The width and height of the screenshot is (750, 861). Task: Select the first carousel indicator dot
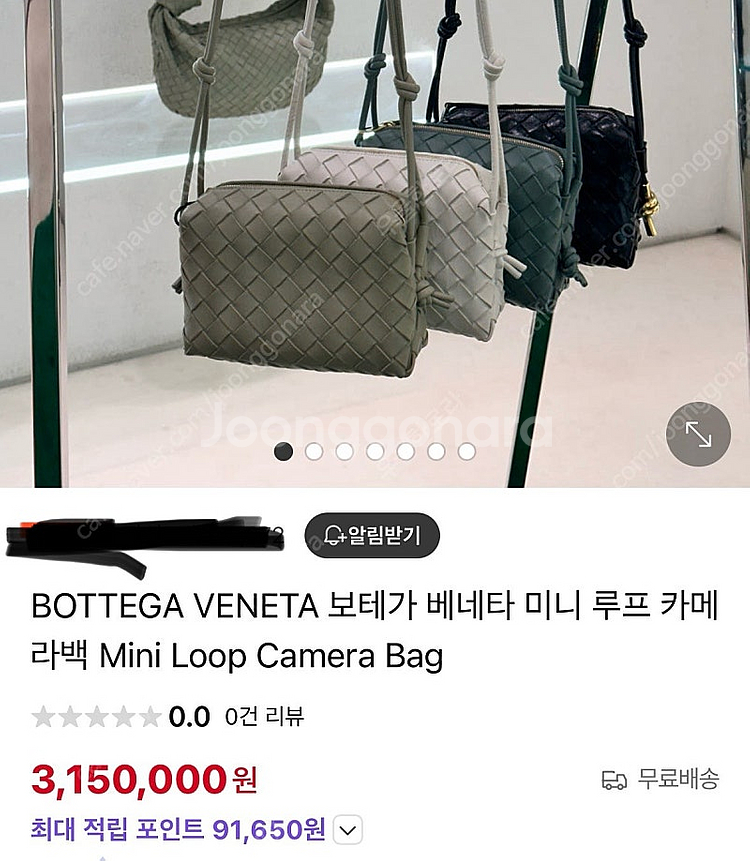point(282,452)
